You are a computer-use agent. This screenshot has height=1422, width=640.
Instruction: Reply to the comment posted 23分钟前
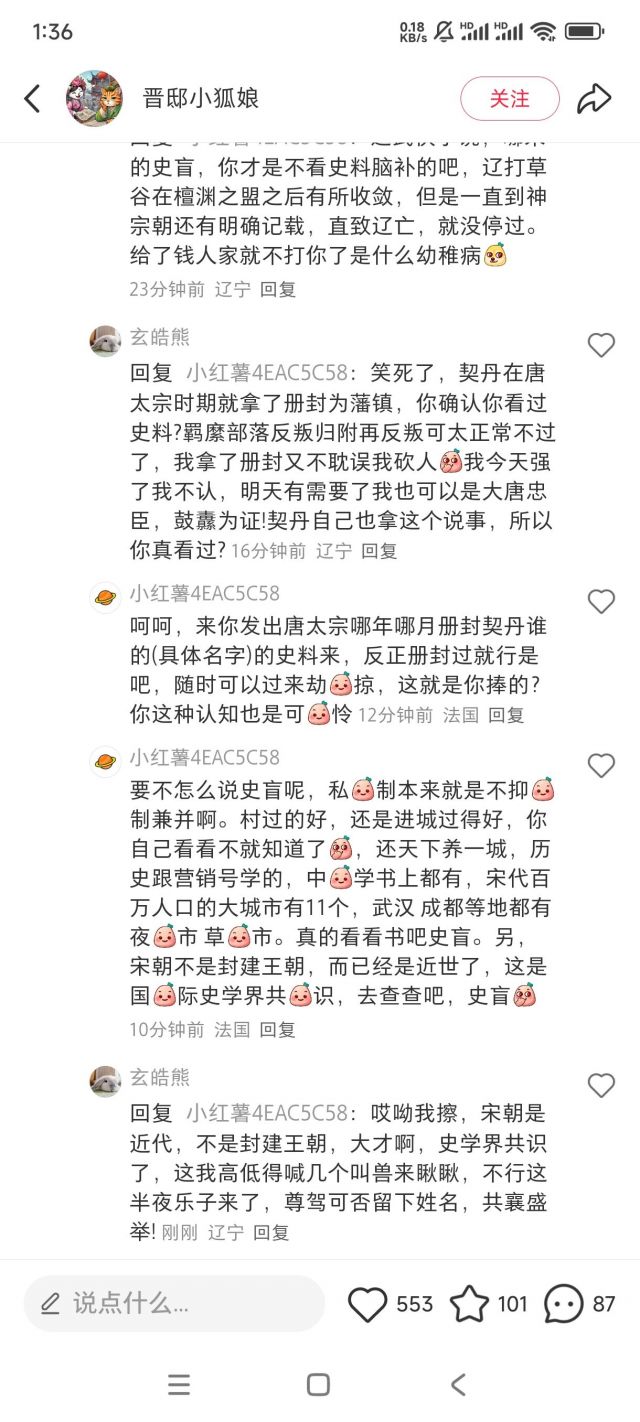point(278,289)
